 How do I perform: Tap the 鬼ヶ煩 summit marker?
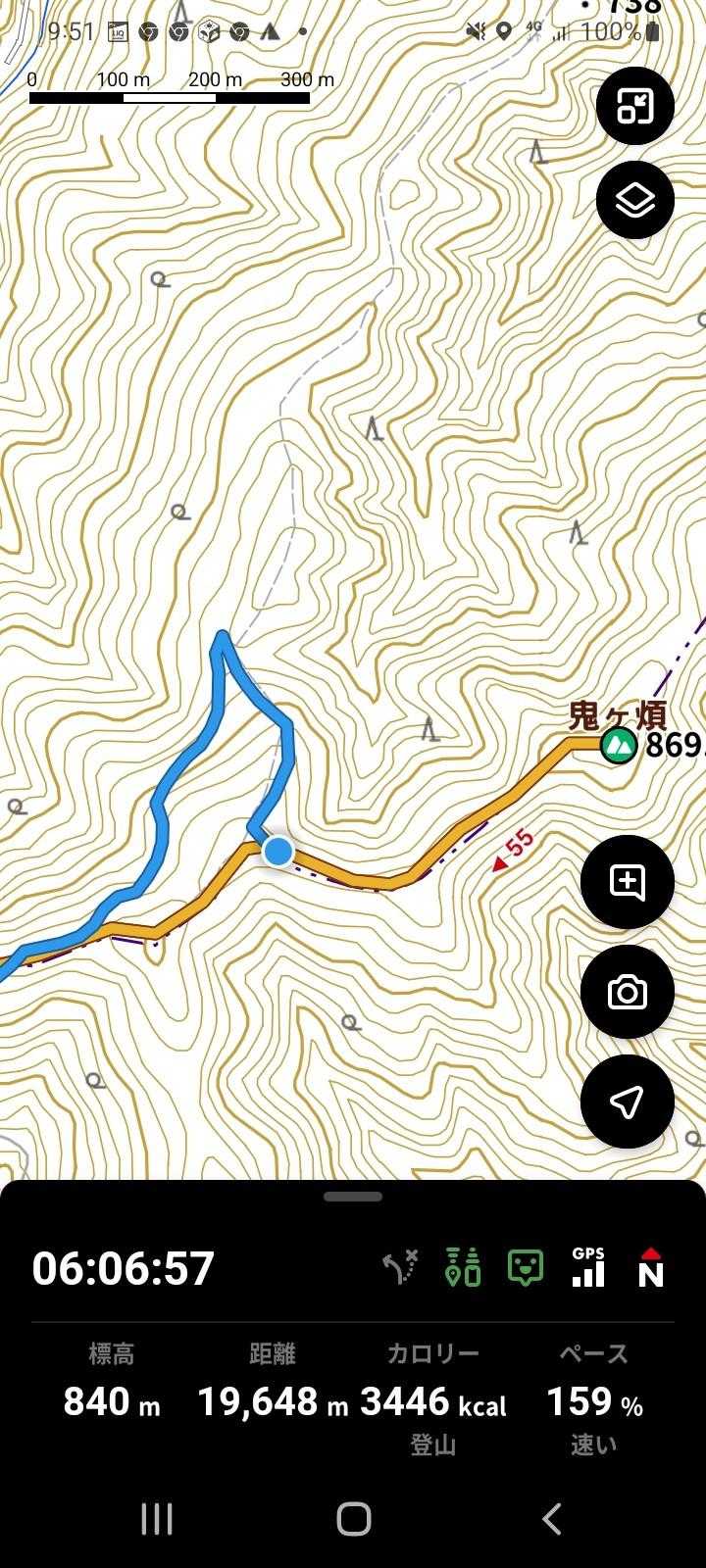coord(618,745)
